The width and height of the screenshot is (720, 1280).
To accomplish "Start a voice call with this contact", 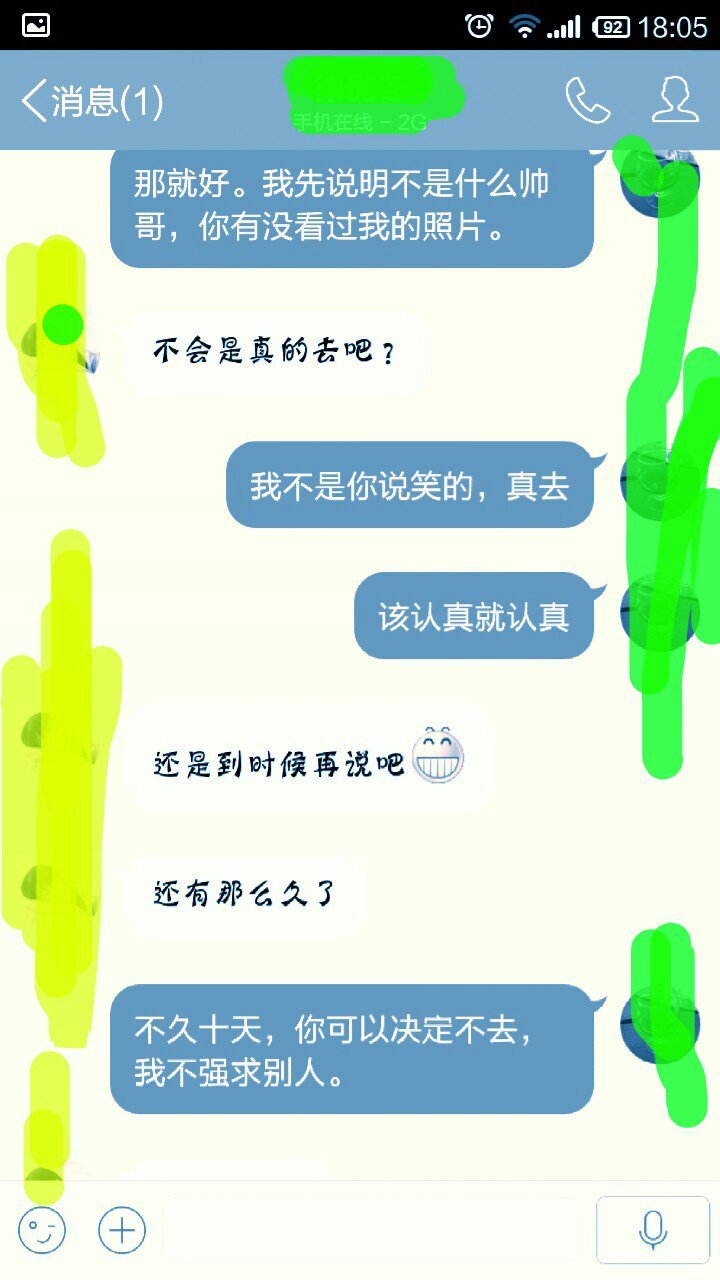I will 587,100.
